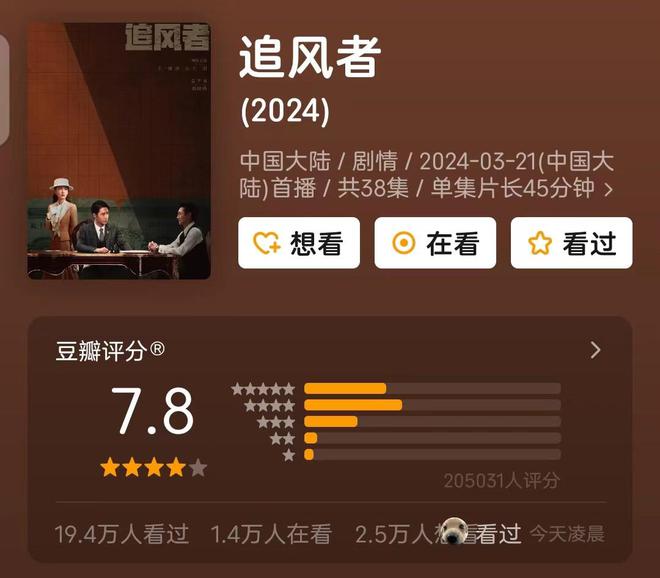660x578 pixels.
Task: Open the 追风者 poster image
Action: click(118, 150)
